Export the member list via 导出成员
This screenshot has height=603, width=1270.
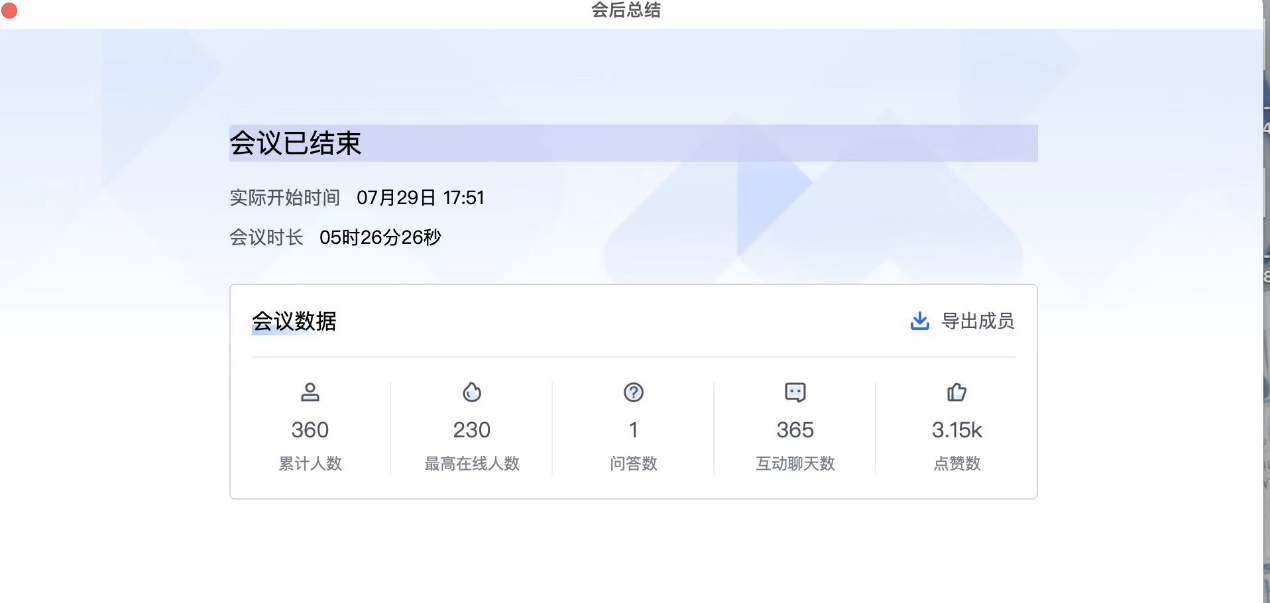962,321
